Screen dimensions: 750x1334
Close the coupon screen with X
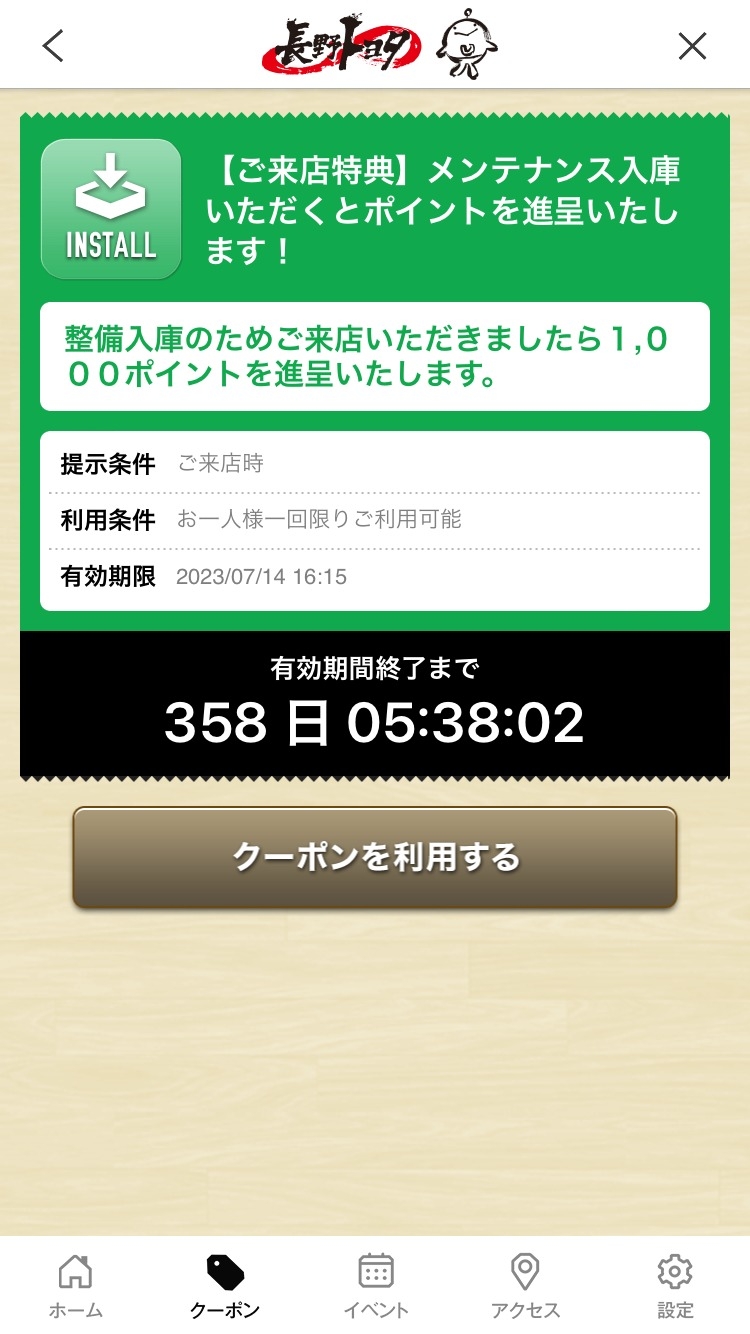[692, 45]
